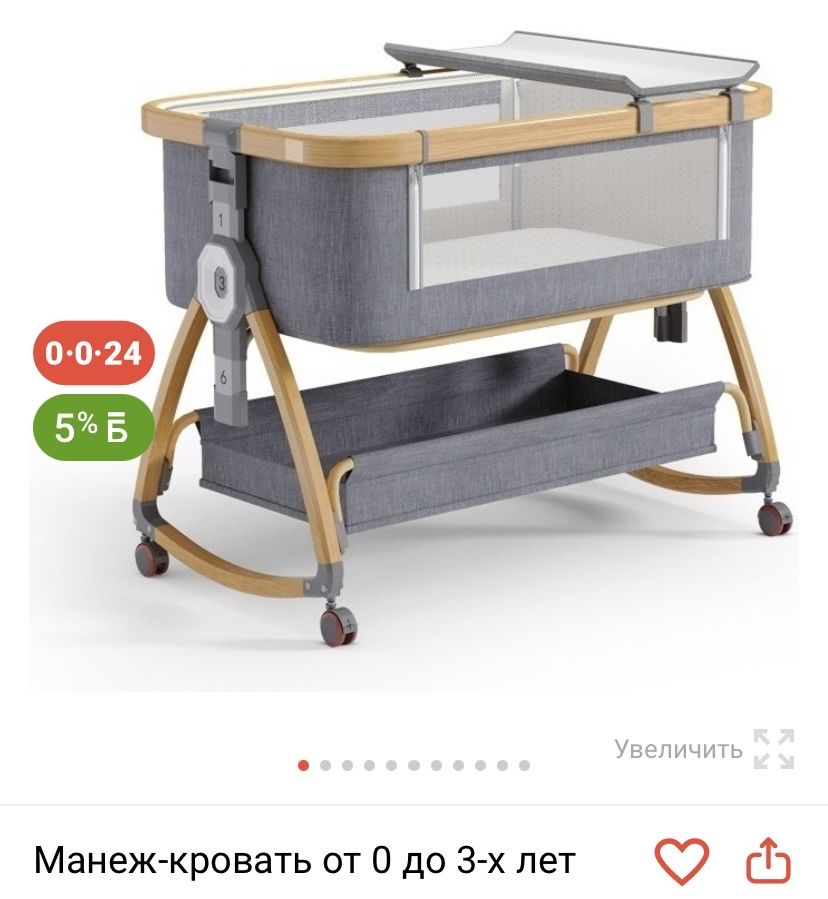Add the playpen-bed to favorites
828x899 pixels.
[681, 860]
